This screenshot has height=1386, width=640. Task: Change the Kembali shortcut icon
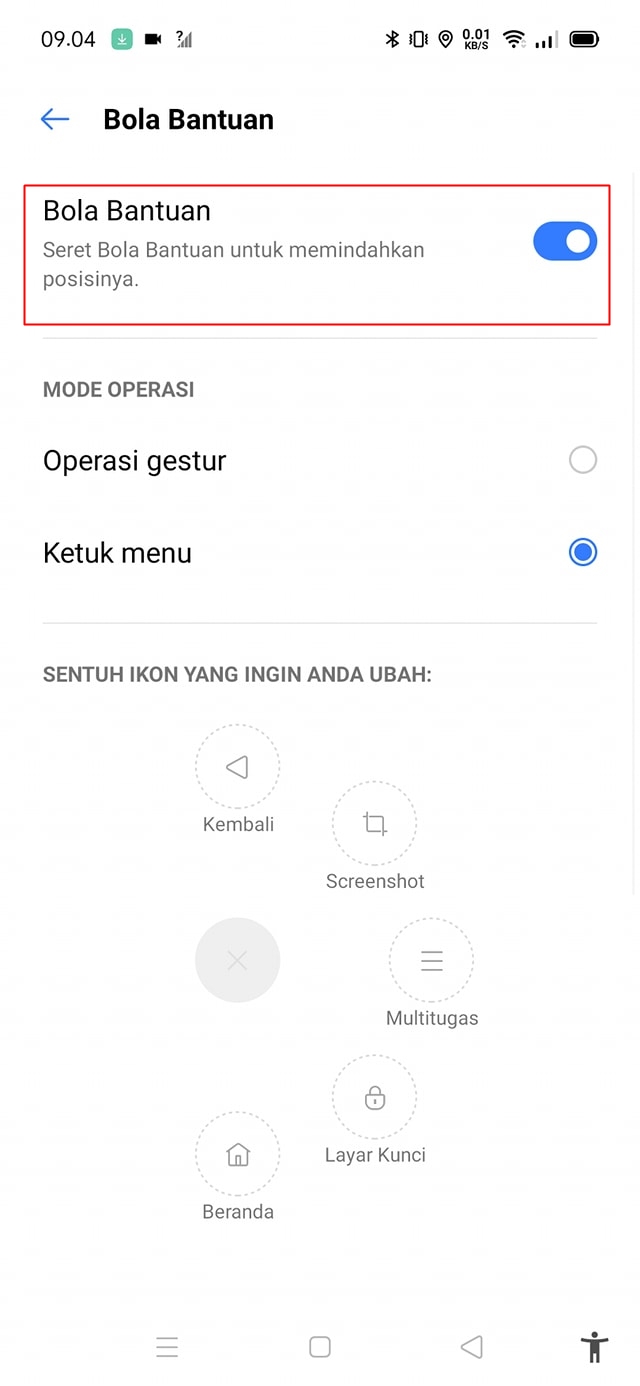(238, 767)
